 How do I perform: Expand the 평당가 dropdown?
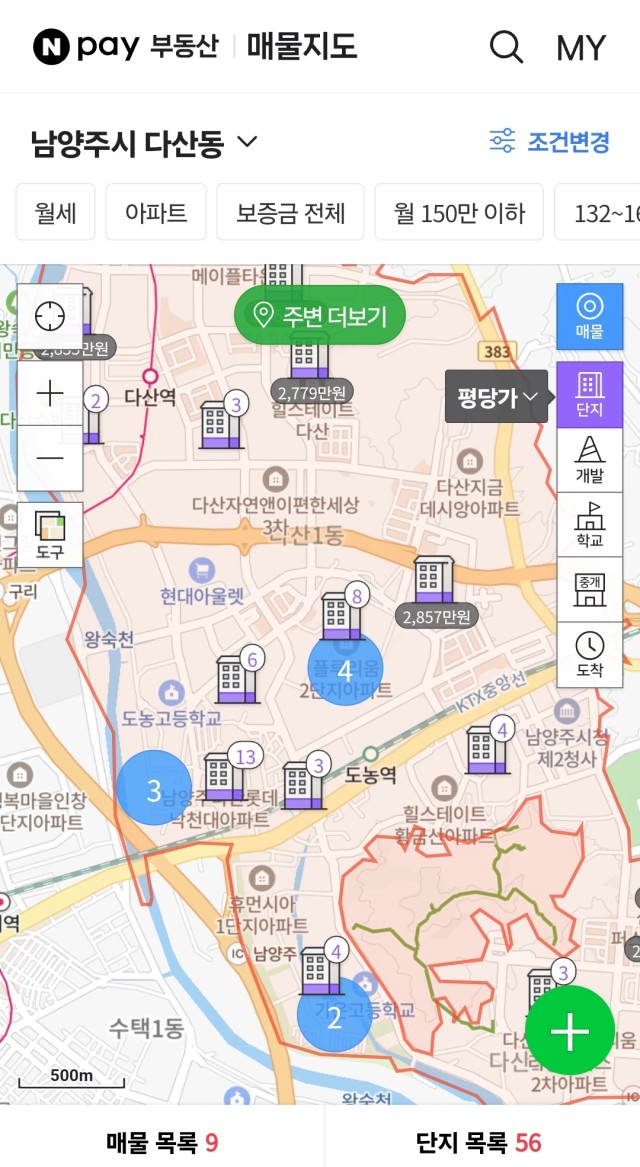pyautogui.click(x=496, y=396)
